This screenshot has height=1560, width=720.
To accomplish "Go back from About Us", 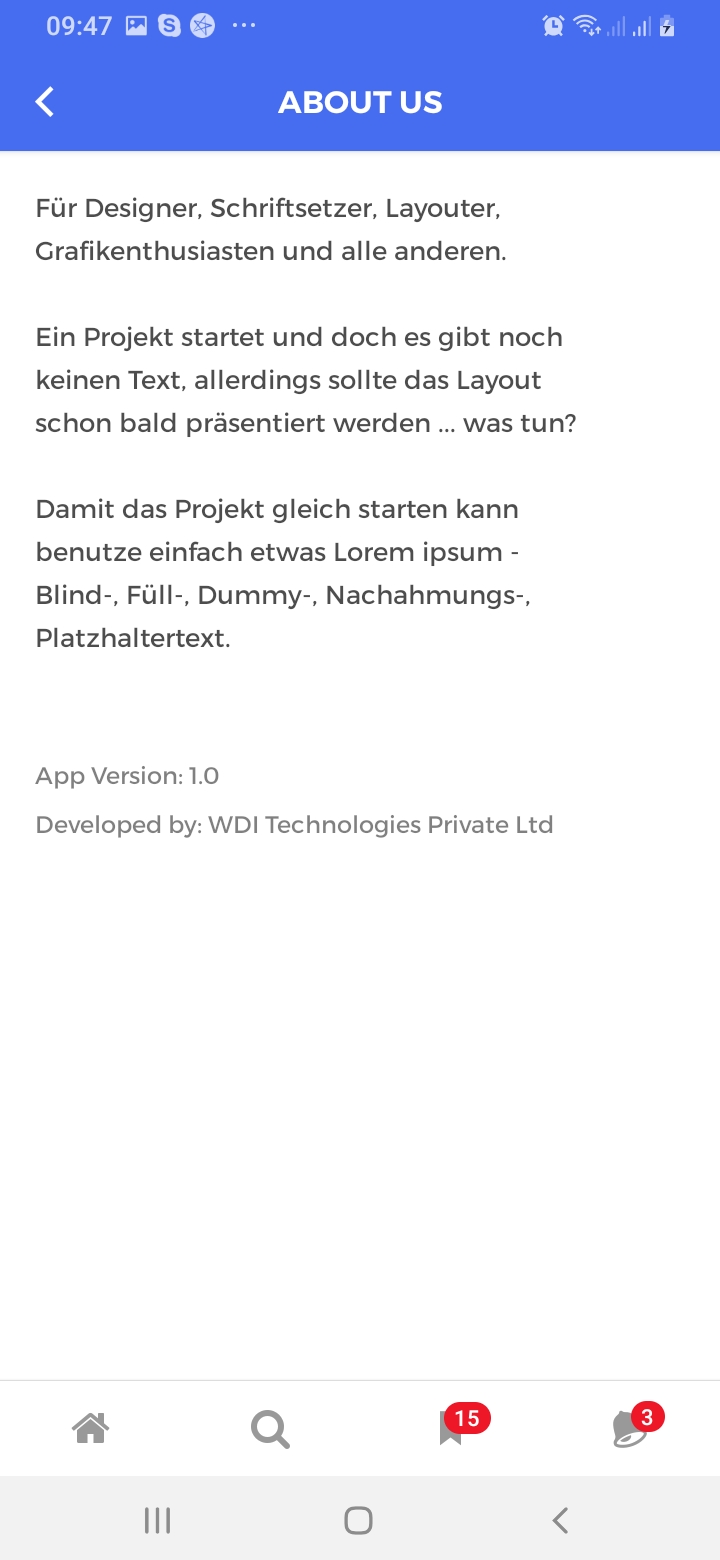I will tap(45, 102).
